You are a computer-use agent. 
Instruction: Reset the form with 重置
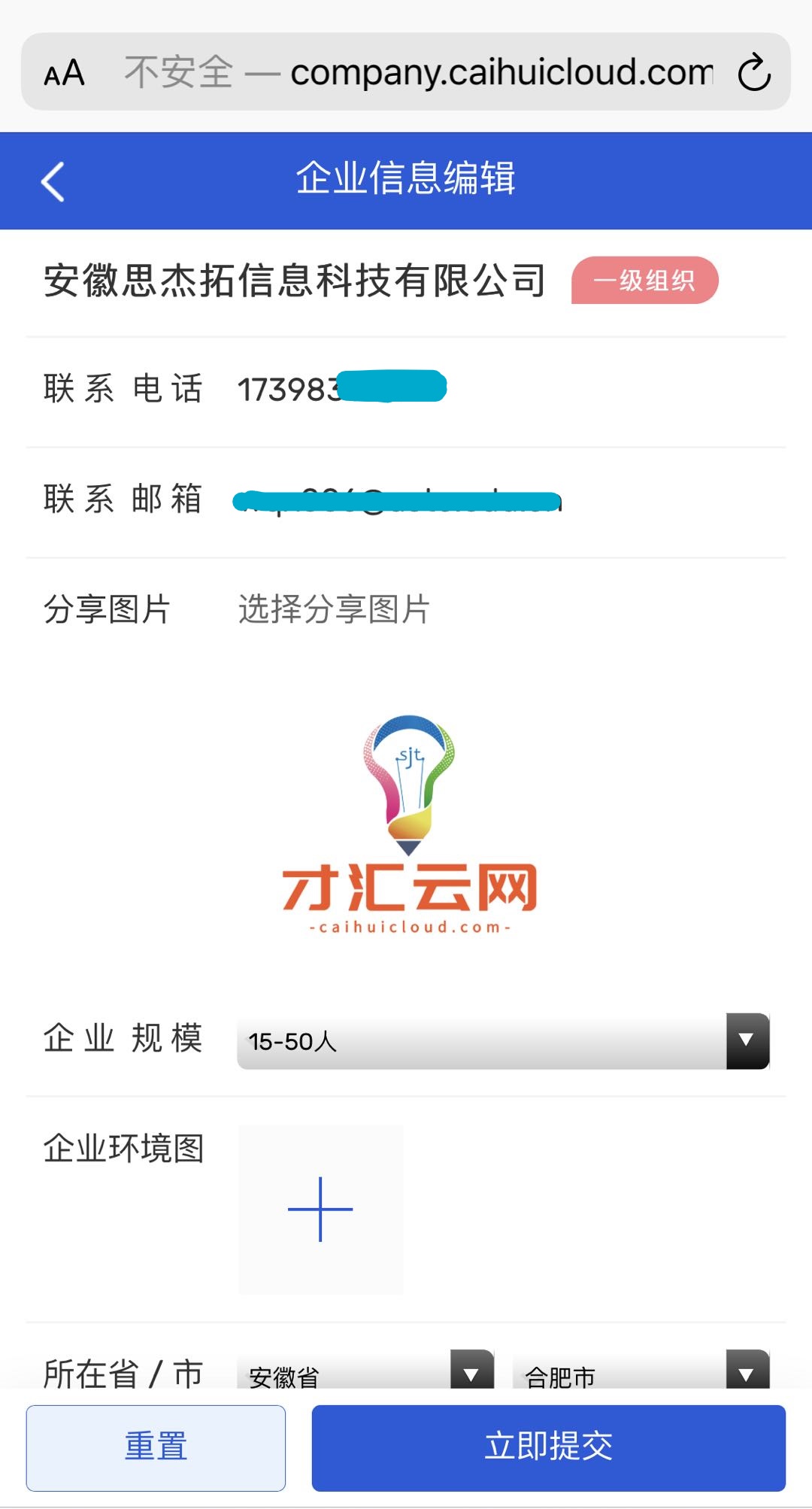pyautogui.click(x=156, y=1447)
